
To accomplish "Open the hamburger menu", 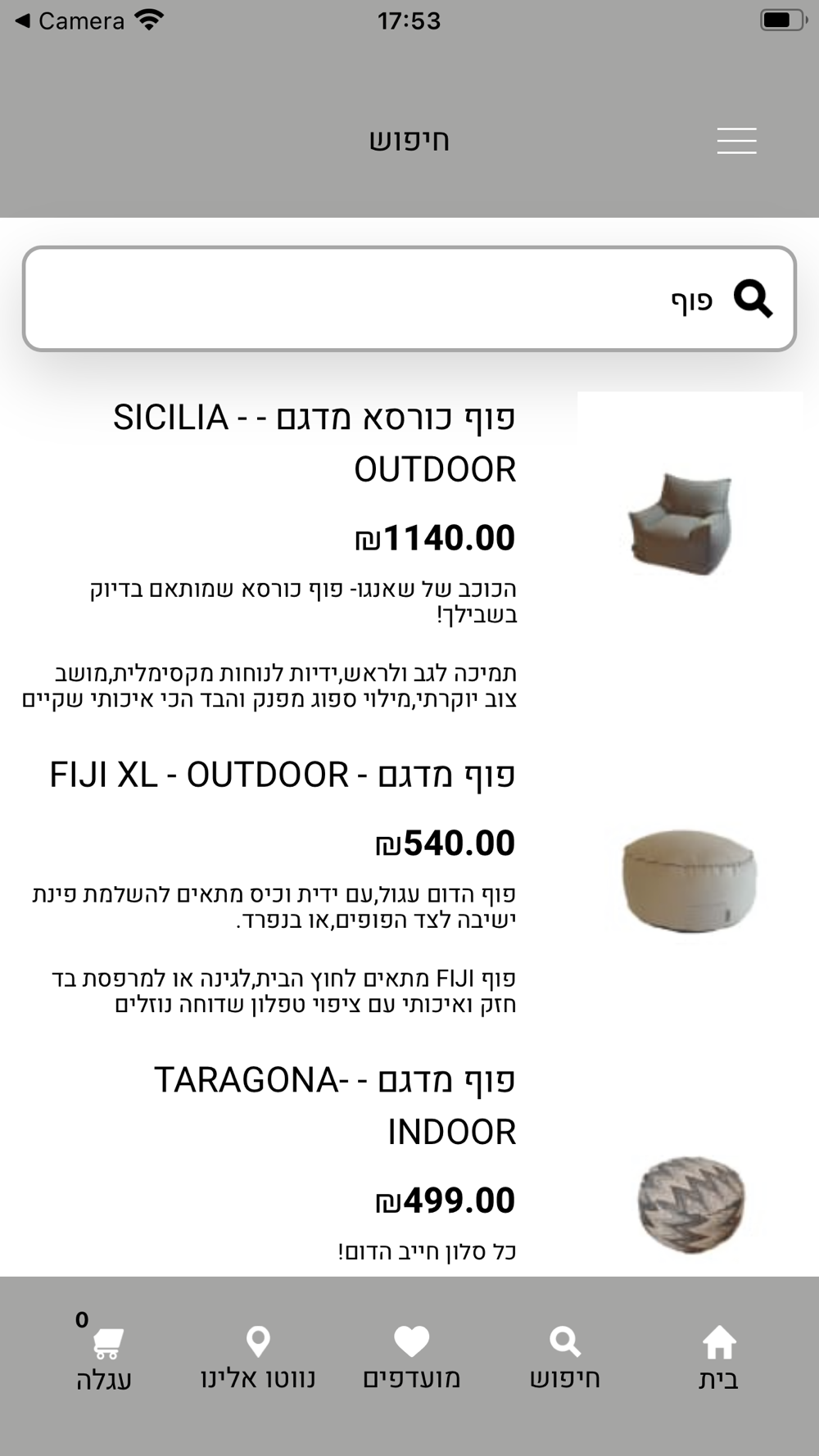I will [736, 141].
